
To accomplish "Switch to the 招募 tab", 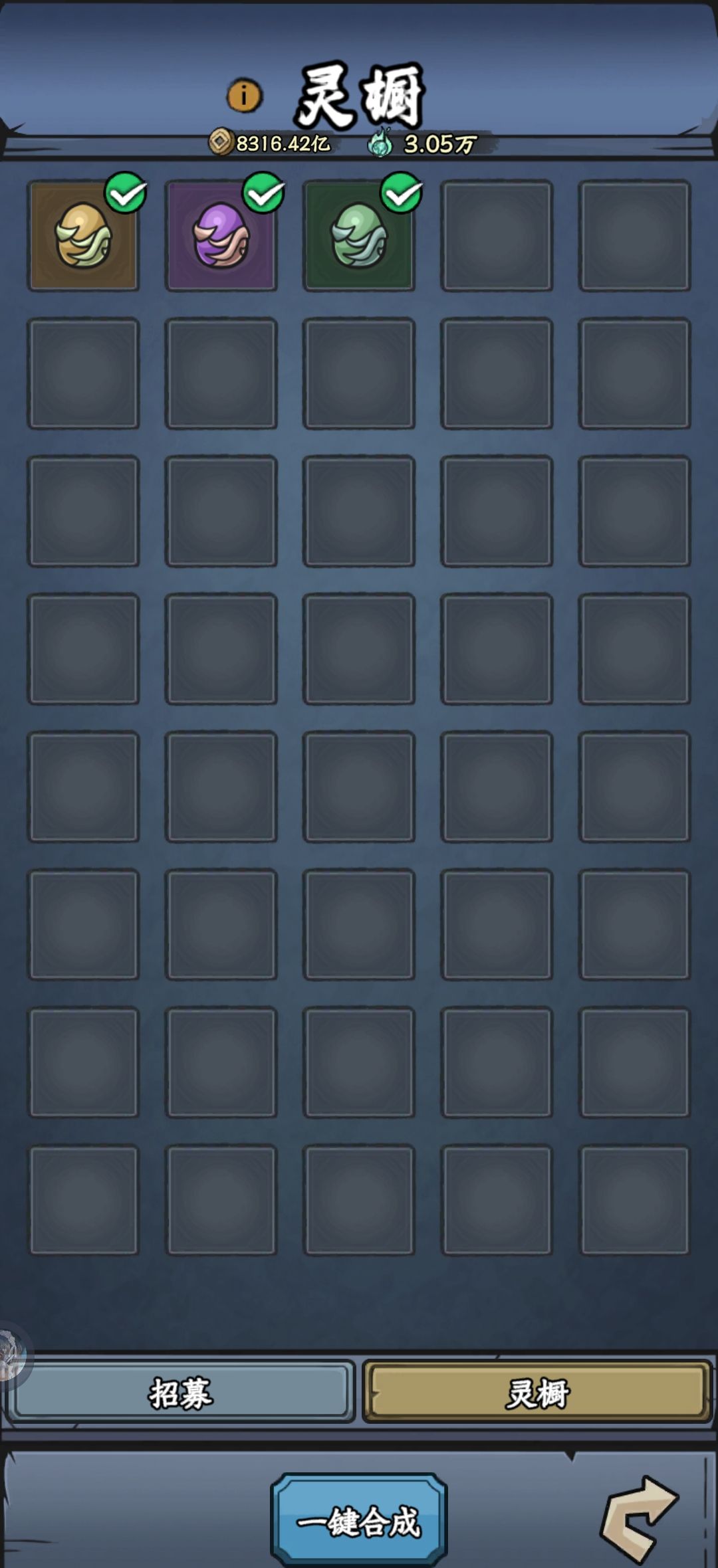I will coord(179,1393).
